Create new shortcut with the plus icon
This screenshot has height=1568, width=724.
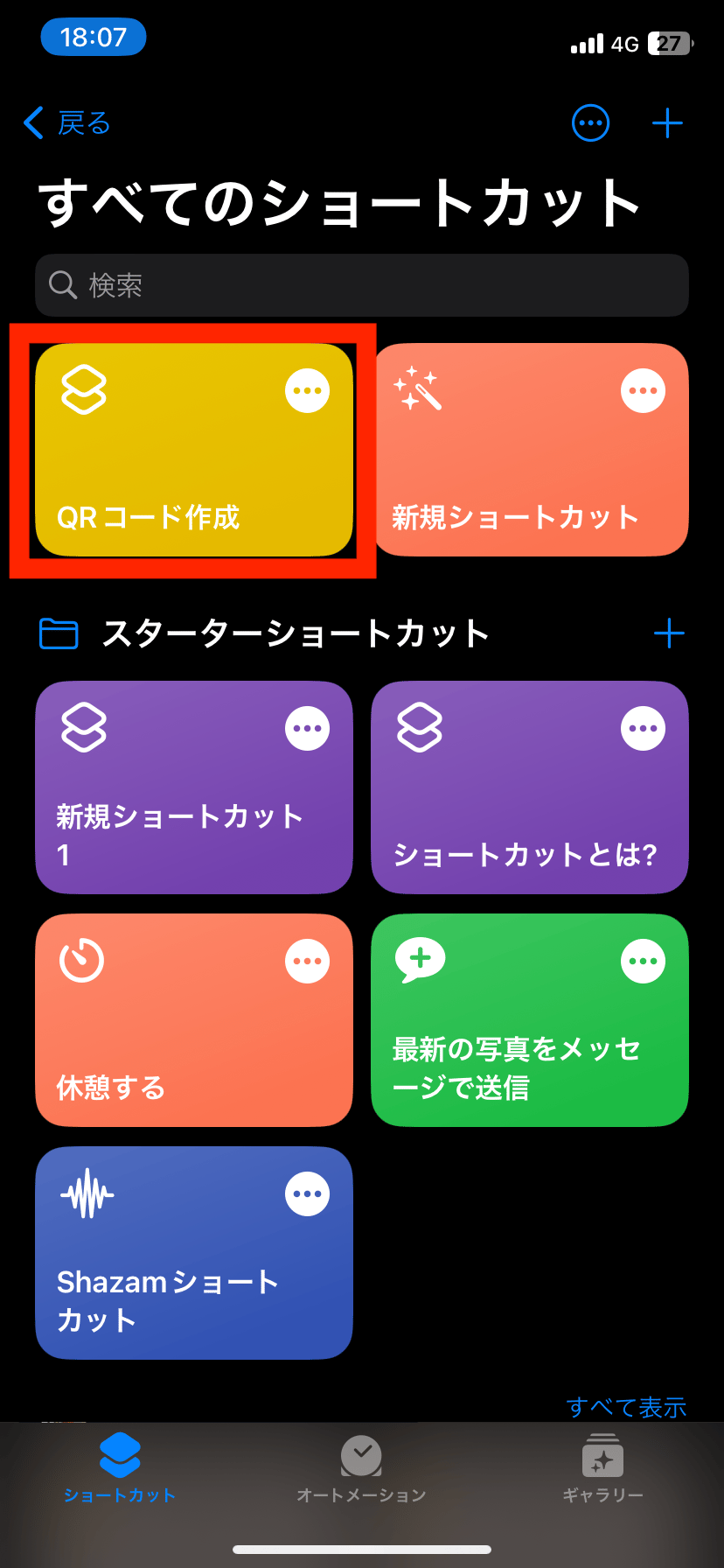coord(667,122)
